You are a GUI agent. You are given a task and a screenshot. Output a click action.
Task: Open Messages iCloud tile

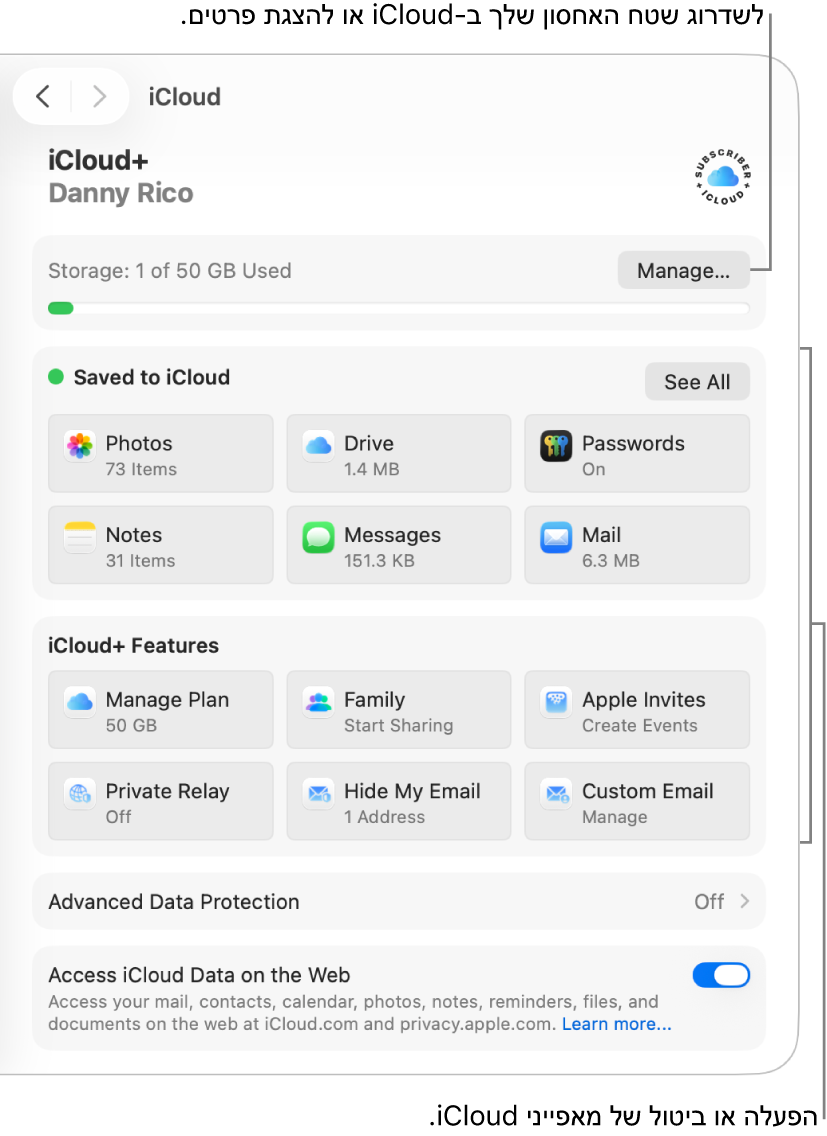pyautogui.click(x=398, y=545)
